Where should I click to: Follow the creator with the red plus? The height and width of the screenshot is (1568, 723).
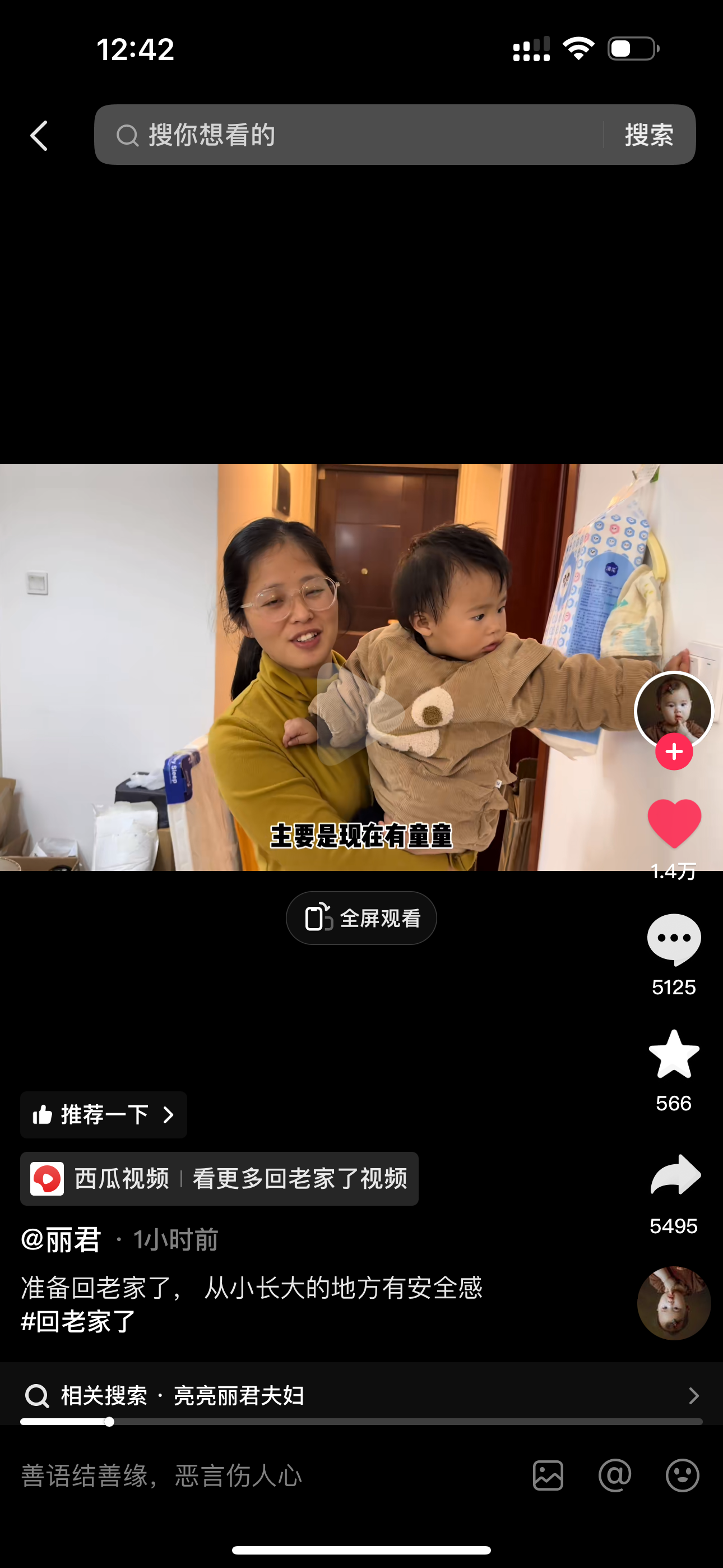coord(674,753)
